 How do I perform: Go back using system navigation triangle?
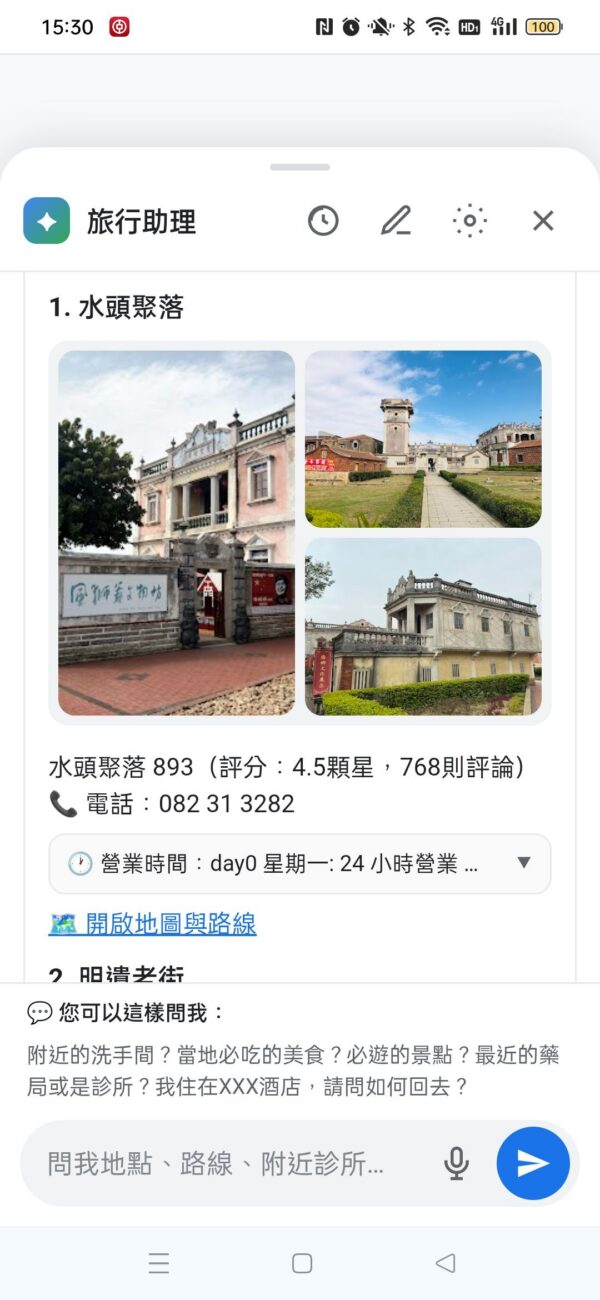coord(446,1263)
